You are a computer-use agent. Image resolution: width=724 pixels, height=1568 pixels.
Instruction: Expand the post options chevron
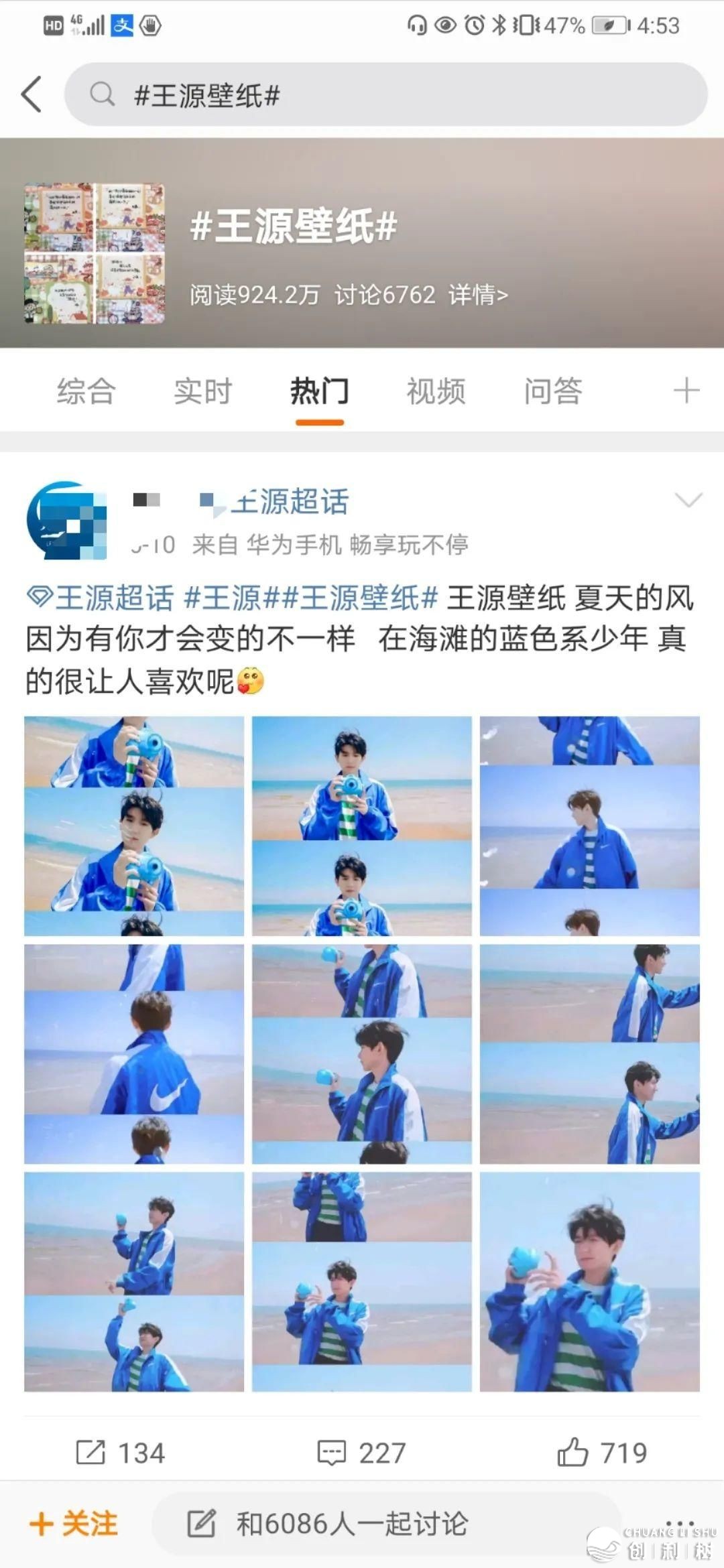click(x=688, y=501)
